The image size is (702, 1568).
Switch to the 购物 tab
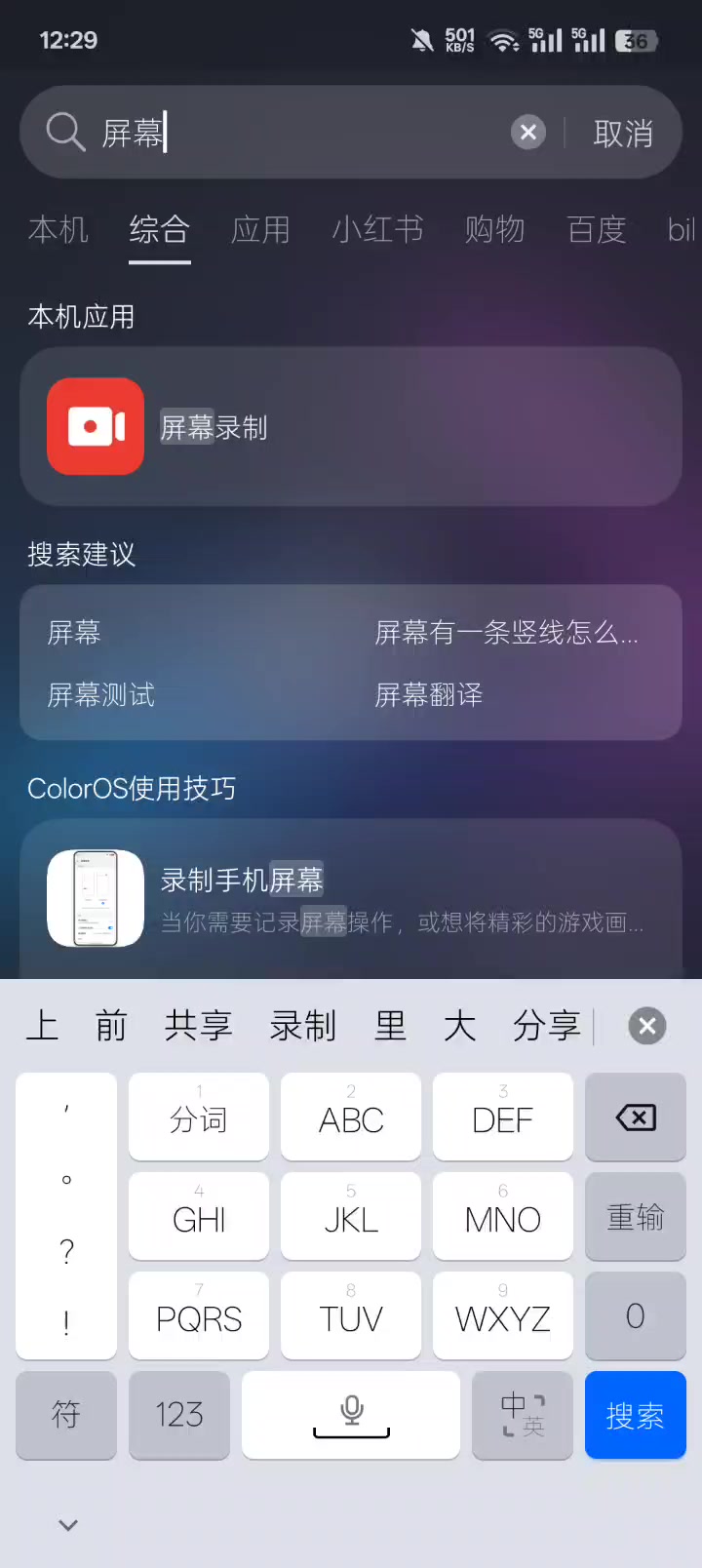(x=494, y=230)
